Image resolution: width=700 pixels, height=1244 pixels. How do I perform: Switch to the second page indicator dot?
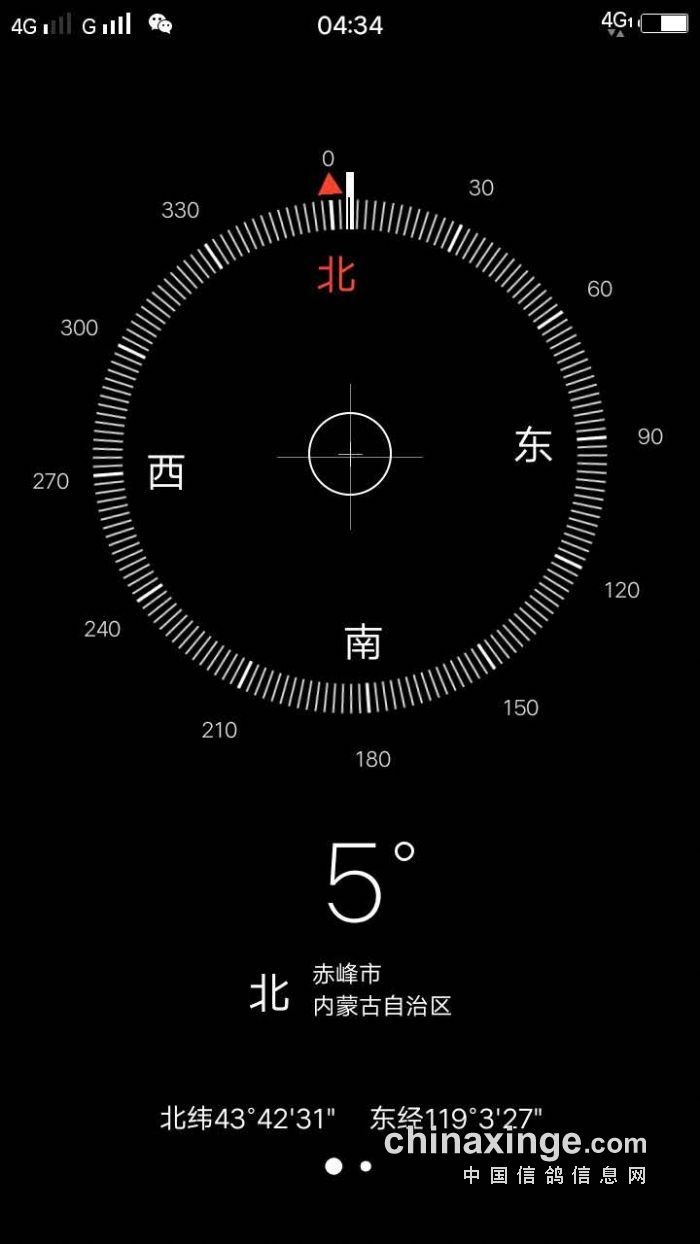366,1166
